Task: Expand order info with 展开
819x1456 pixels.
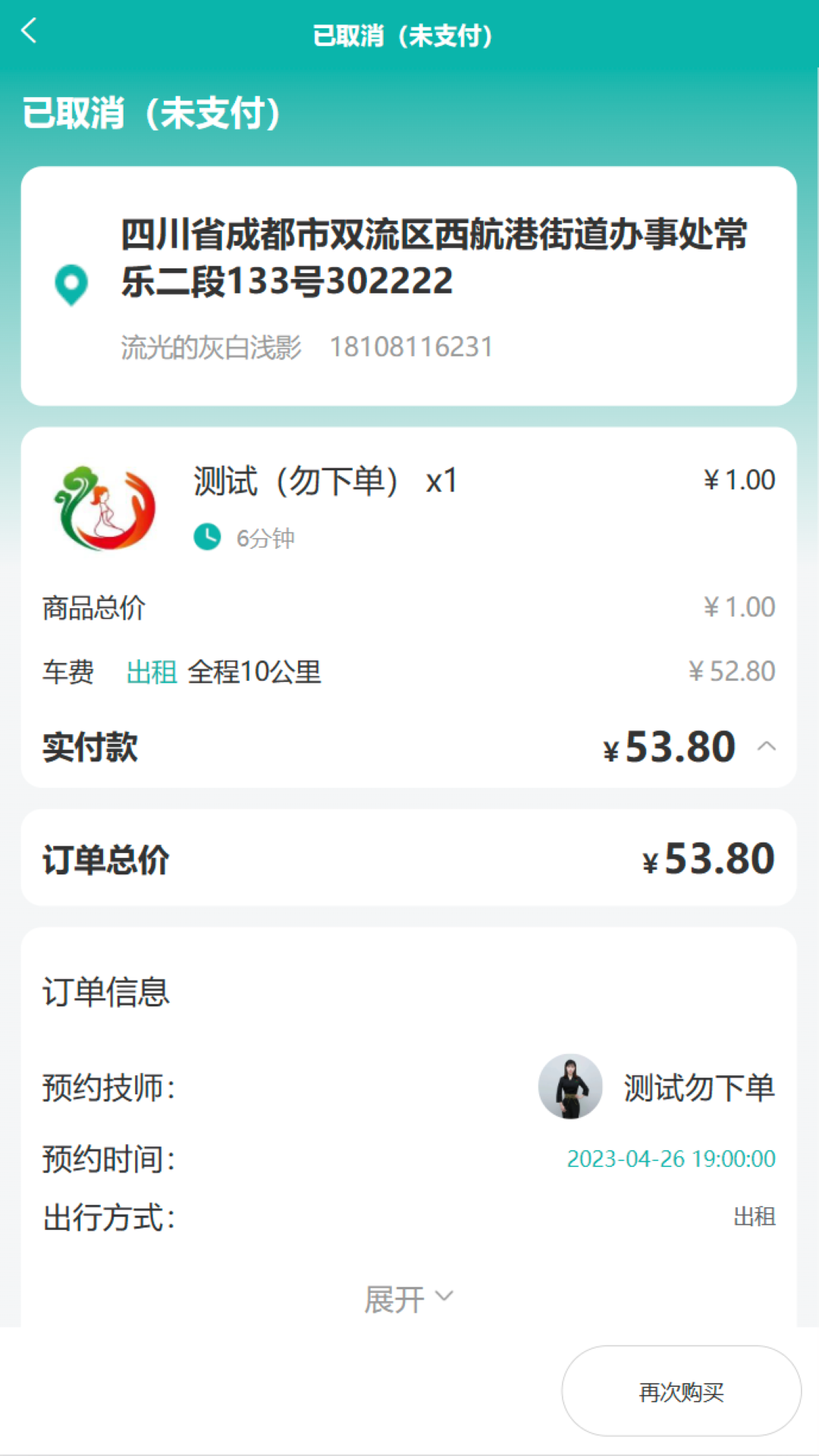Action: tap(408, 1298)
